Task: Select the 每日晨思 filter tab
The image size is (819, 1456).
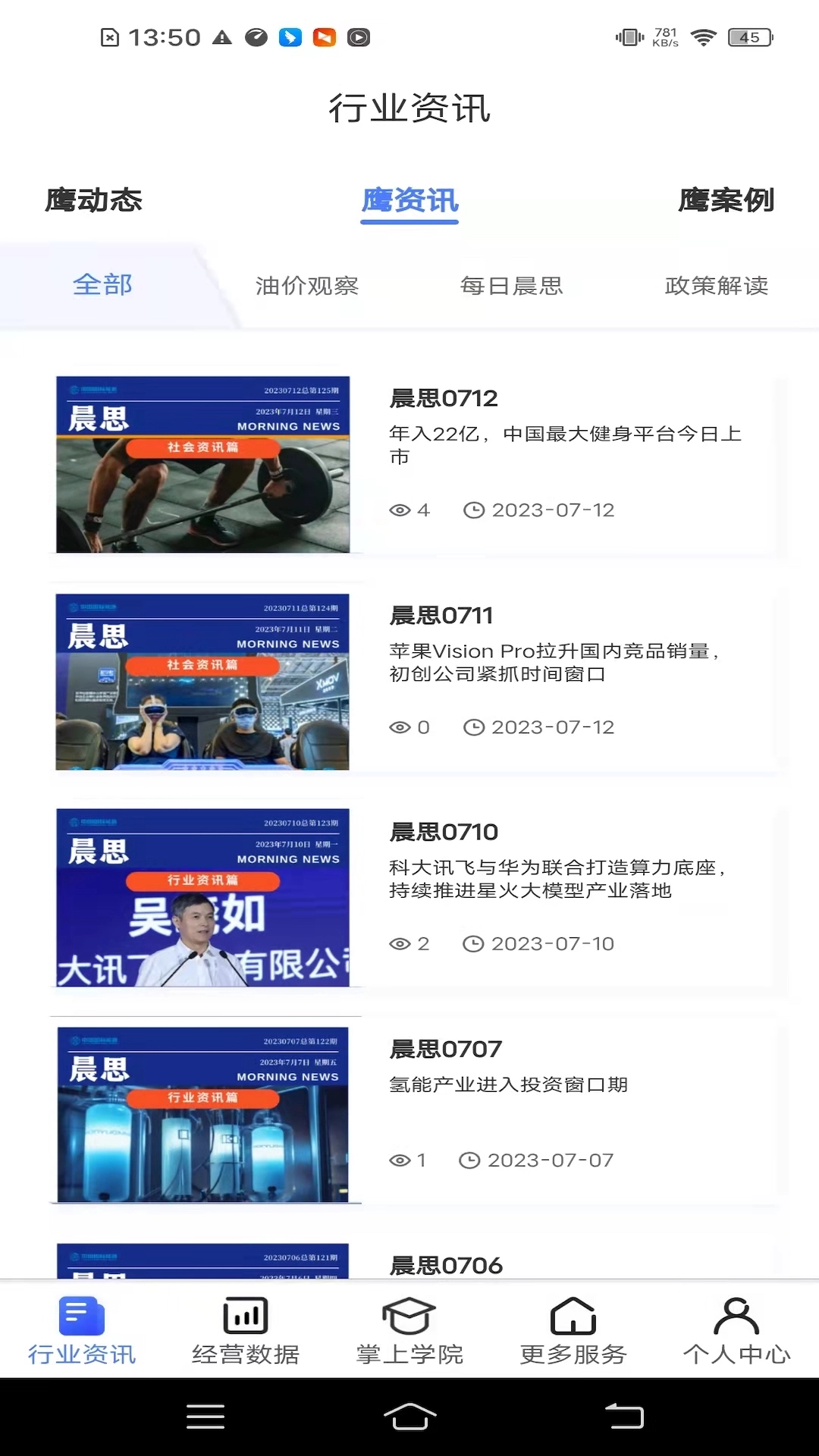Action: point(512,287)
